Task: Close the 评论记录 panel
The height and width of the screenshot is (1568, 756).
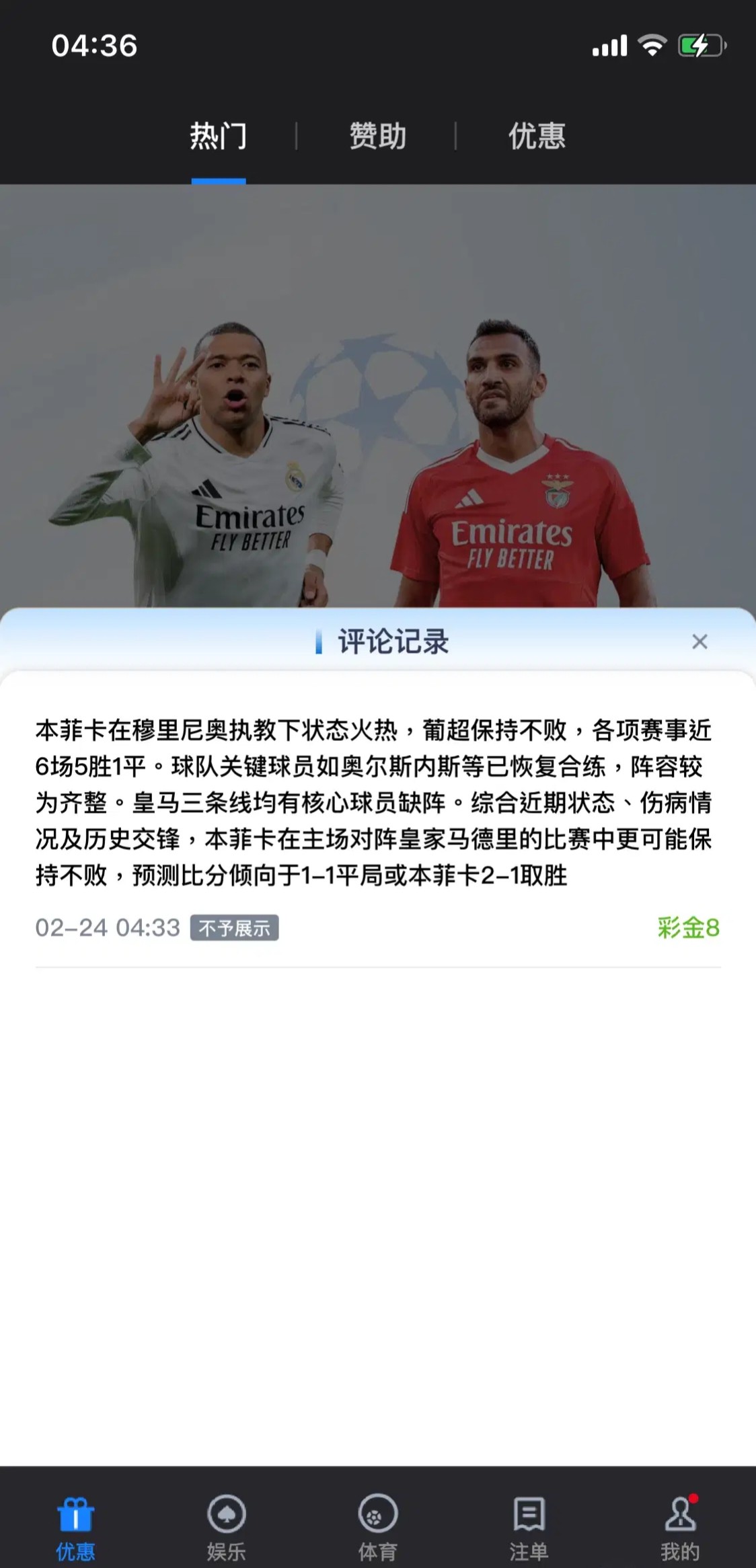Action: [x=700, y=641]
